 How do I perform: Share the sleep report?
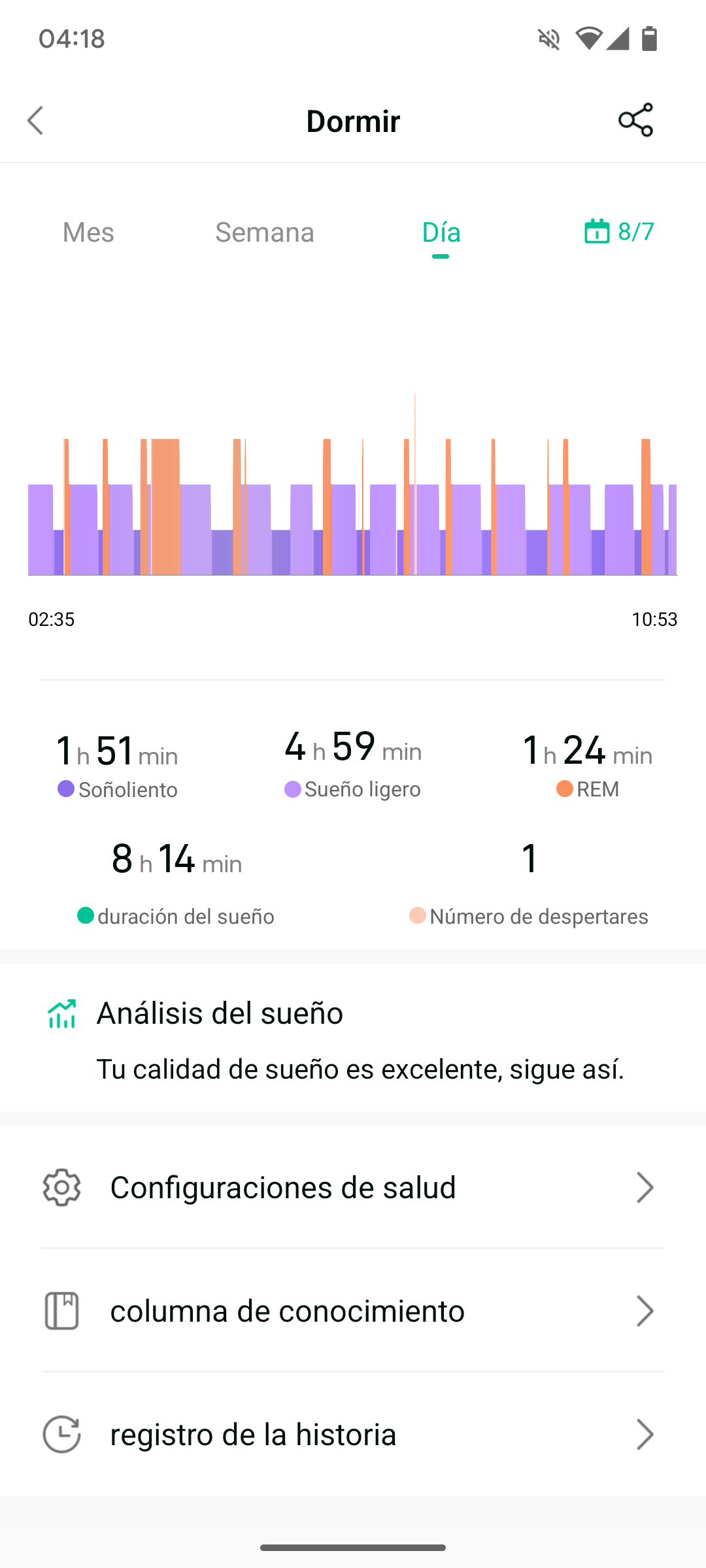coord(635,120)
